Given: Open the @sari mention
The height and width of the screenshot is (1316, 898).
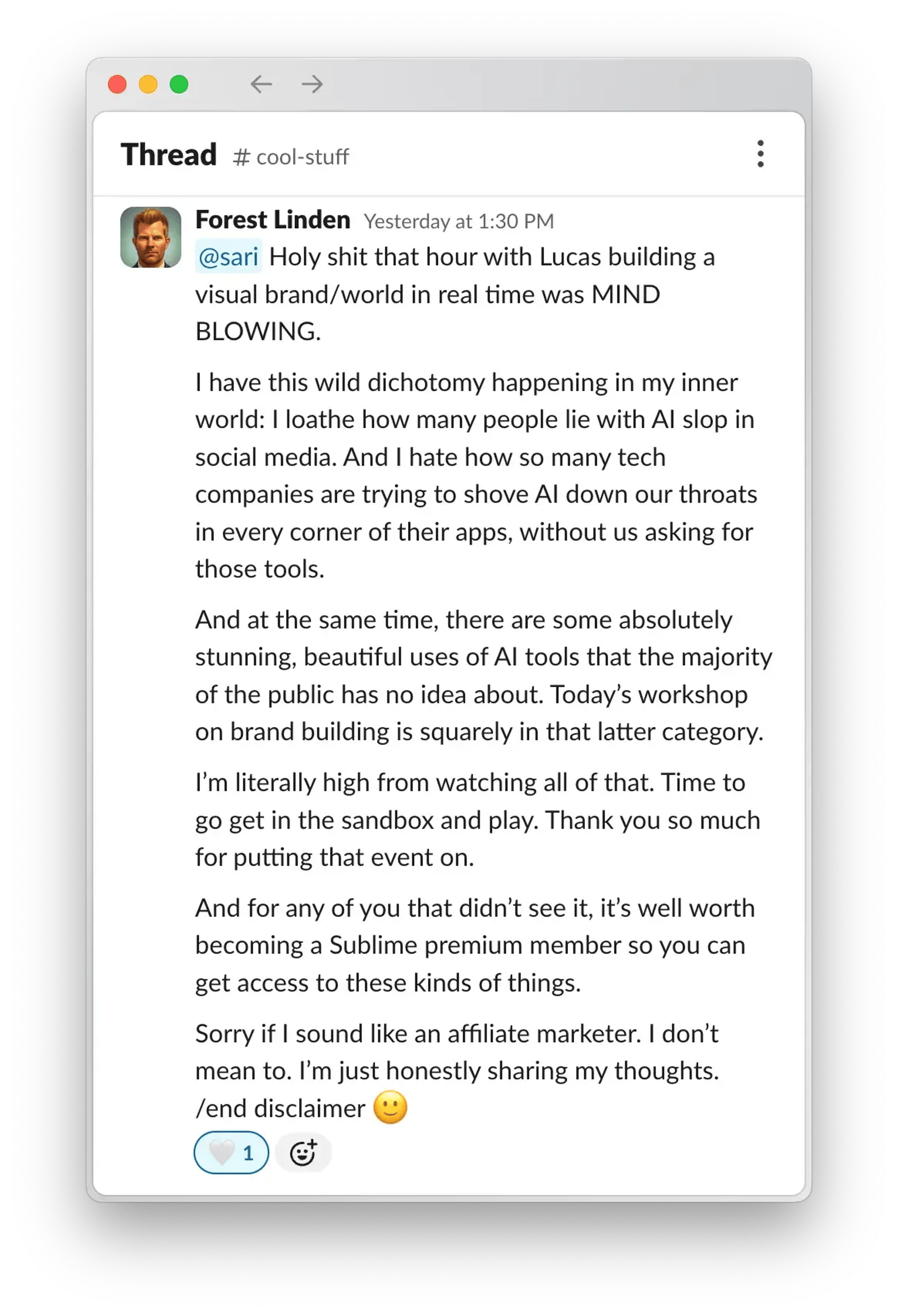Looking at the screenshot, I should pyautogui.click(x=228, y=257).
